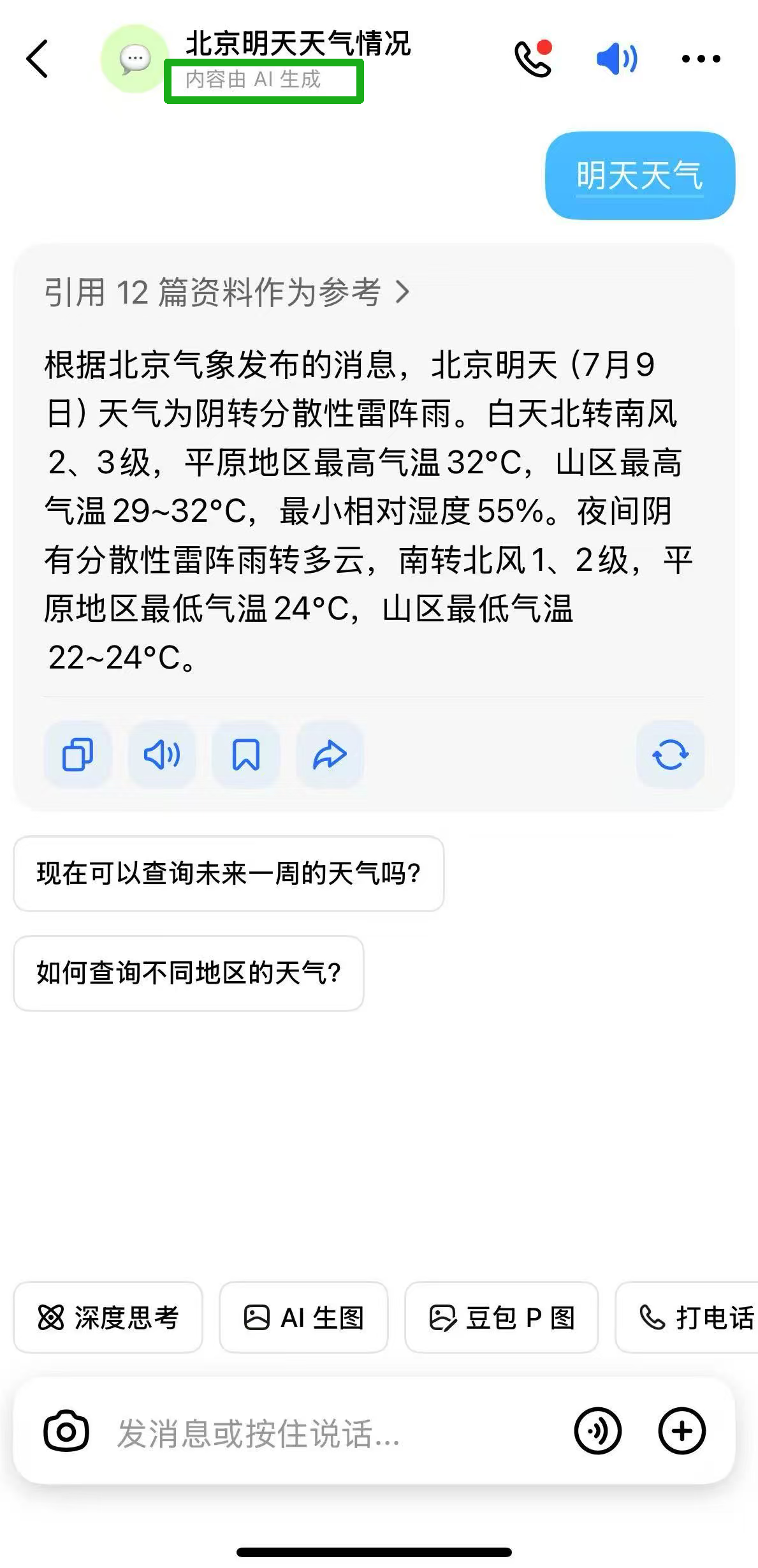758x1568 pixels.
Task: Open the camera from the input bar
Action: coord(66,1431)
